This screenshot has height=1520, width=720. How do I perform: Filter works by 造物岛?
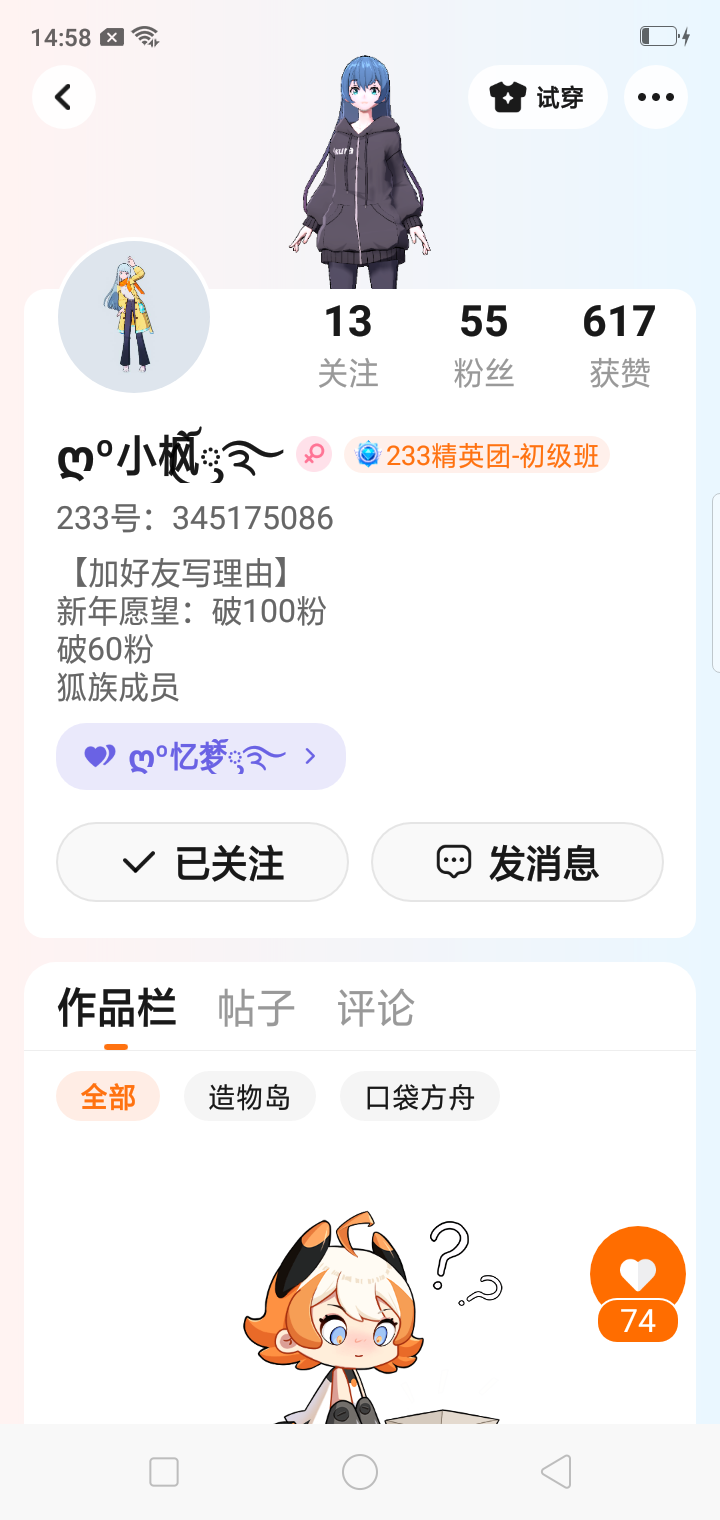pos(249,1097)
